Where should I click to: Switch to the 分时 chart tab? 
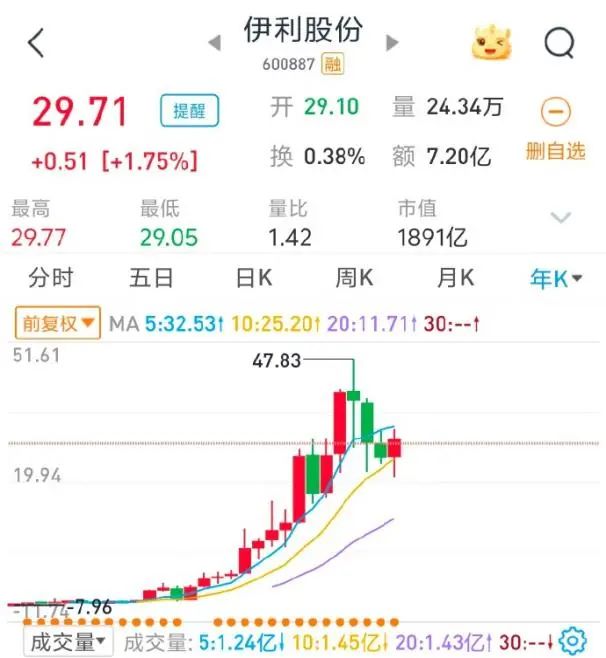coord(51,278)
